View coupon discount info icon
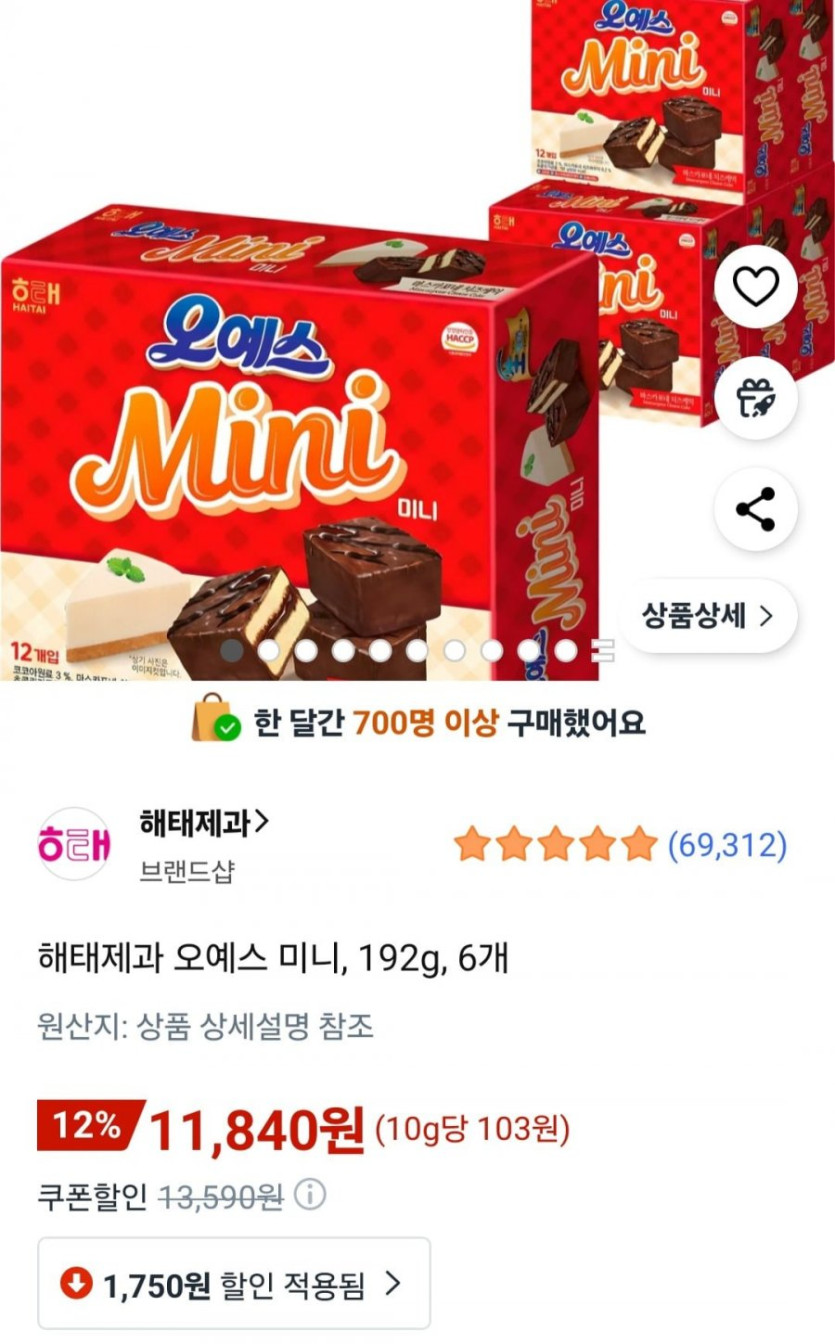The image size is (835, 1344). point(311,1193)
